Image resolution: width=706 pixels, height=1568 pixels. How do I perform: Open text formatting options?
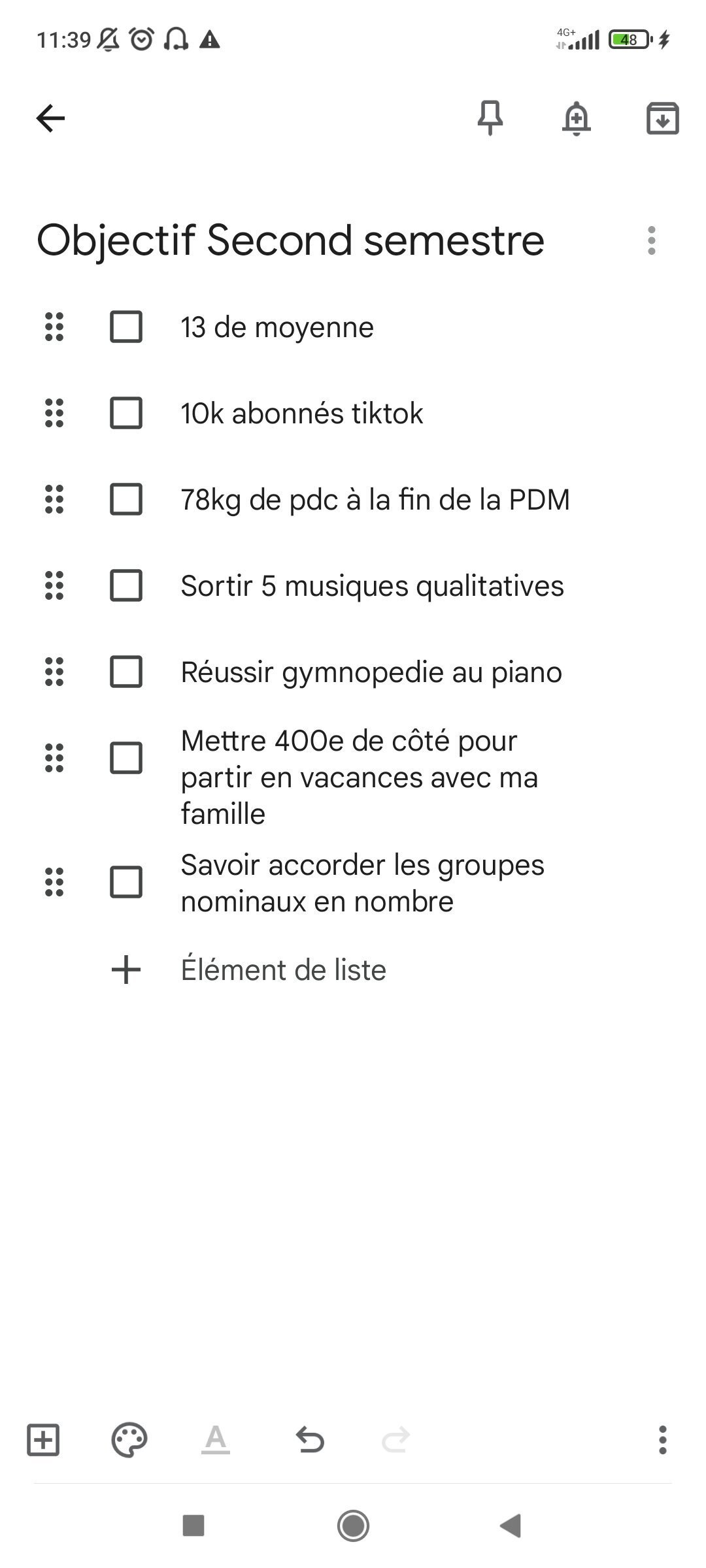[216, 1440]
